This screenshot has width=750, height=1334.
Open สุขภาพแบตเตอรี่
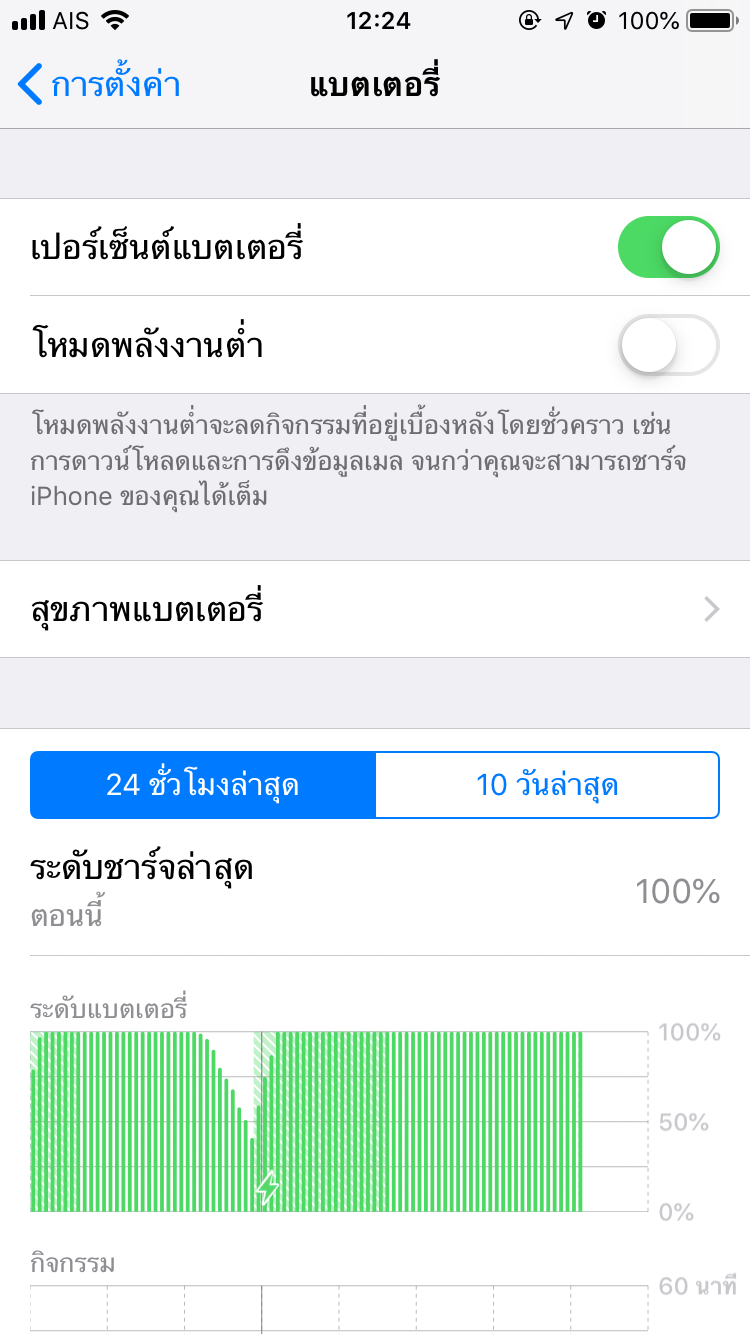click(x=375, y=609)
